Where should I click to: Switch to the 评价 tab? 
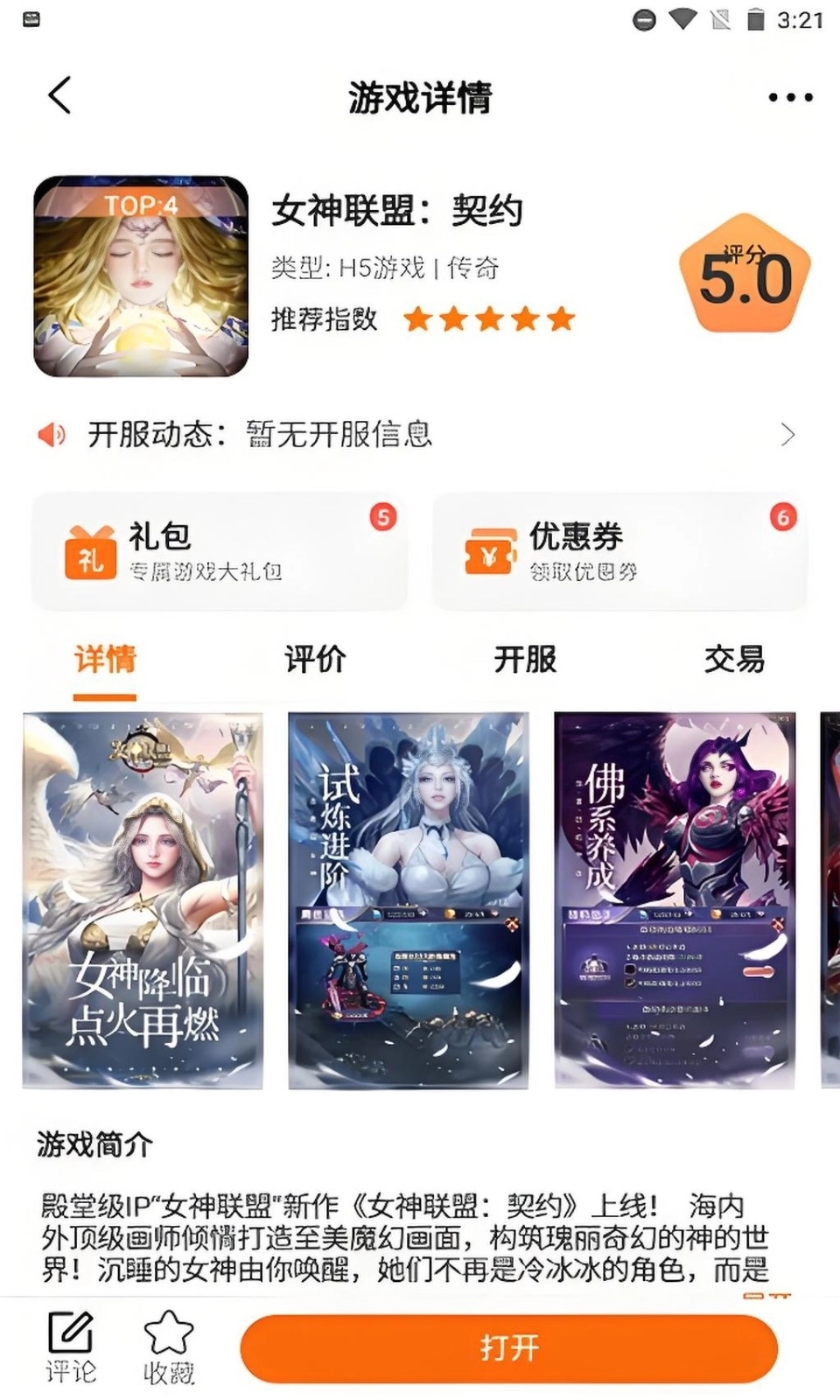coord(317,661)
